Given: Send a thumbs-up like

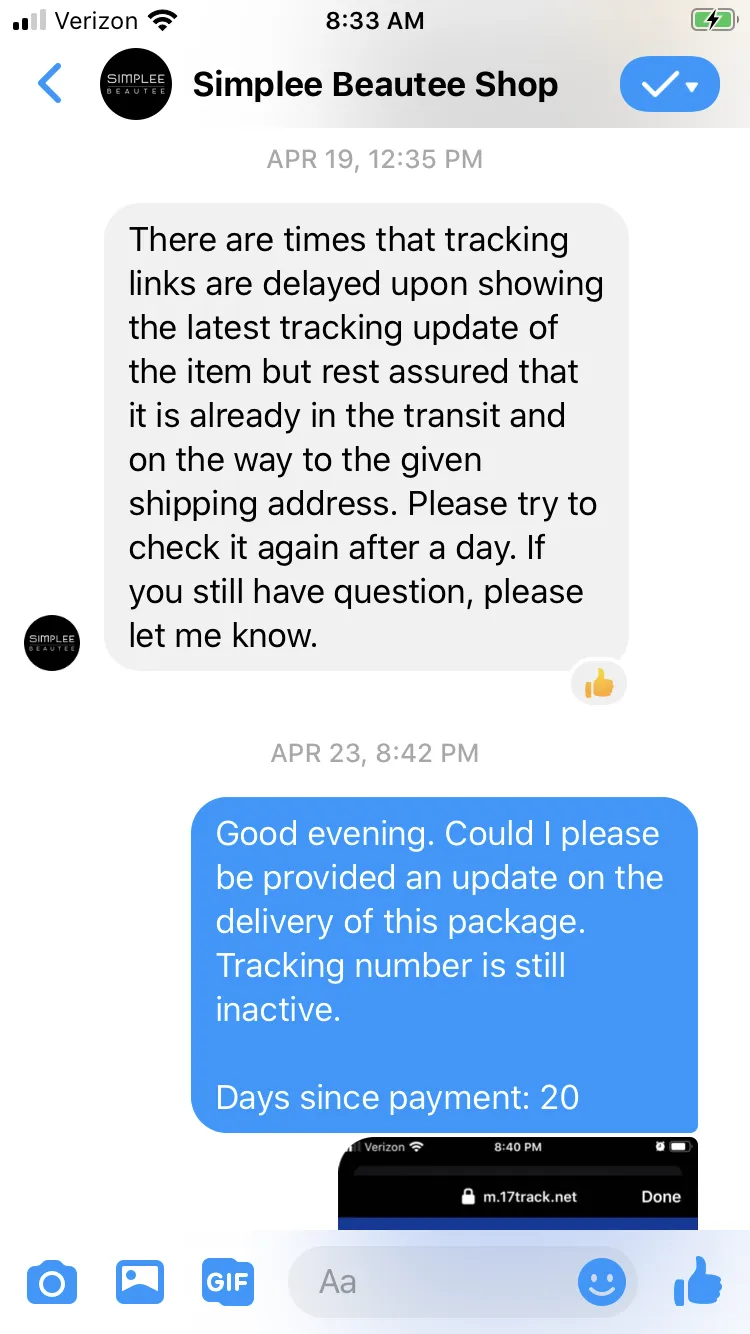Looking at the screenshot, I should click(698, 1280).
